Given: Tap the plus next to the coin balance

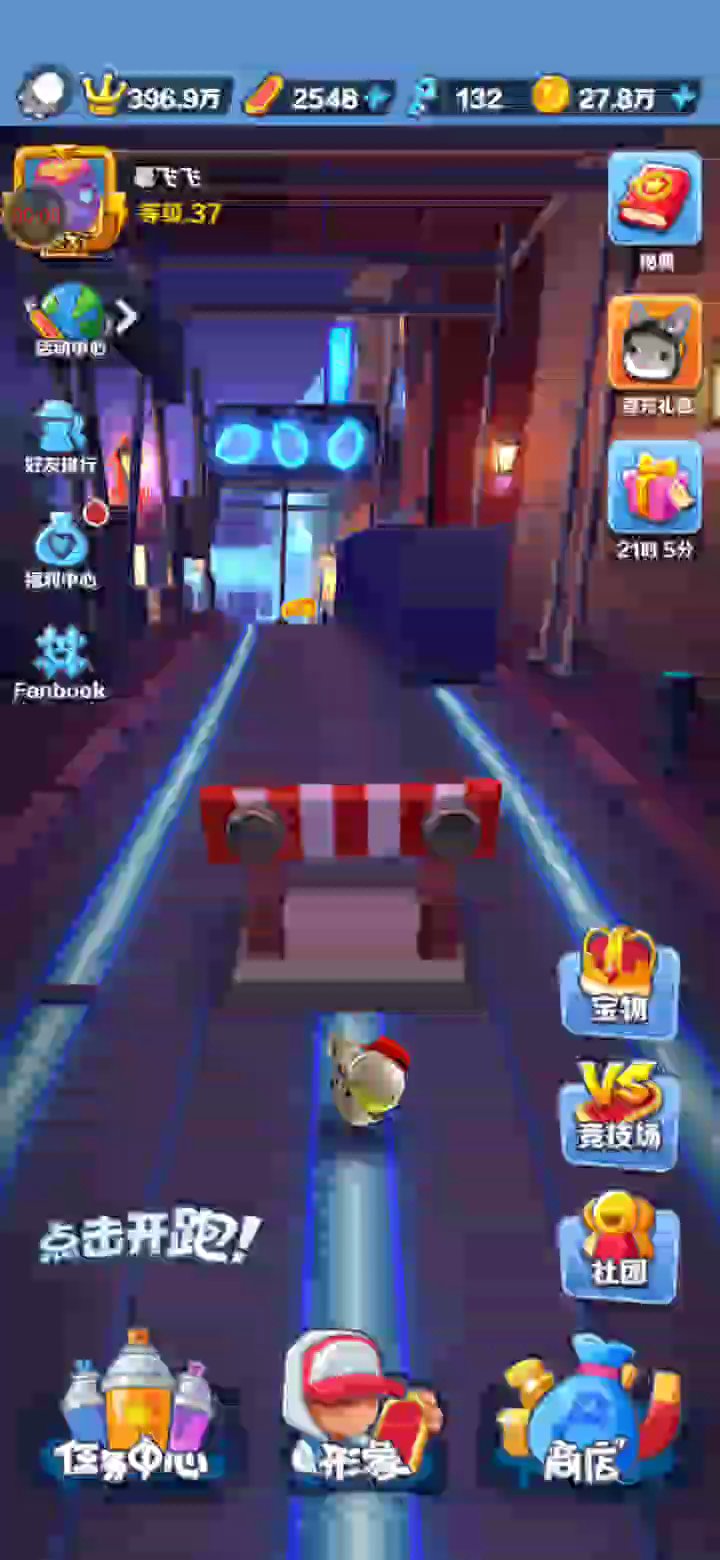Looking at the screenshot, I should pyautogui.click(x=682, y=98).
